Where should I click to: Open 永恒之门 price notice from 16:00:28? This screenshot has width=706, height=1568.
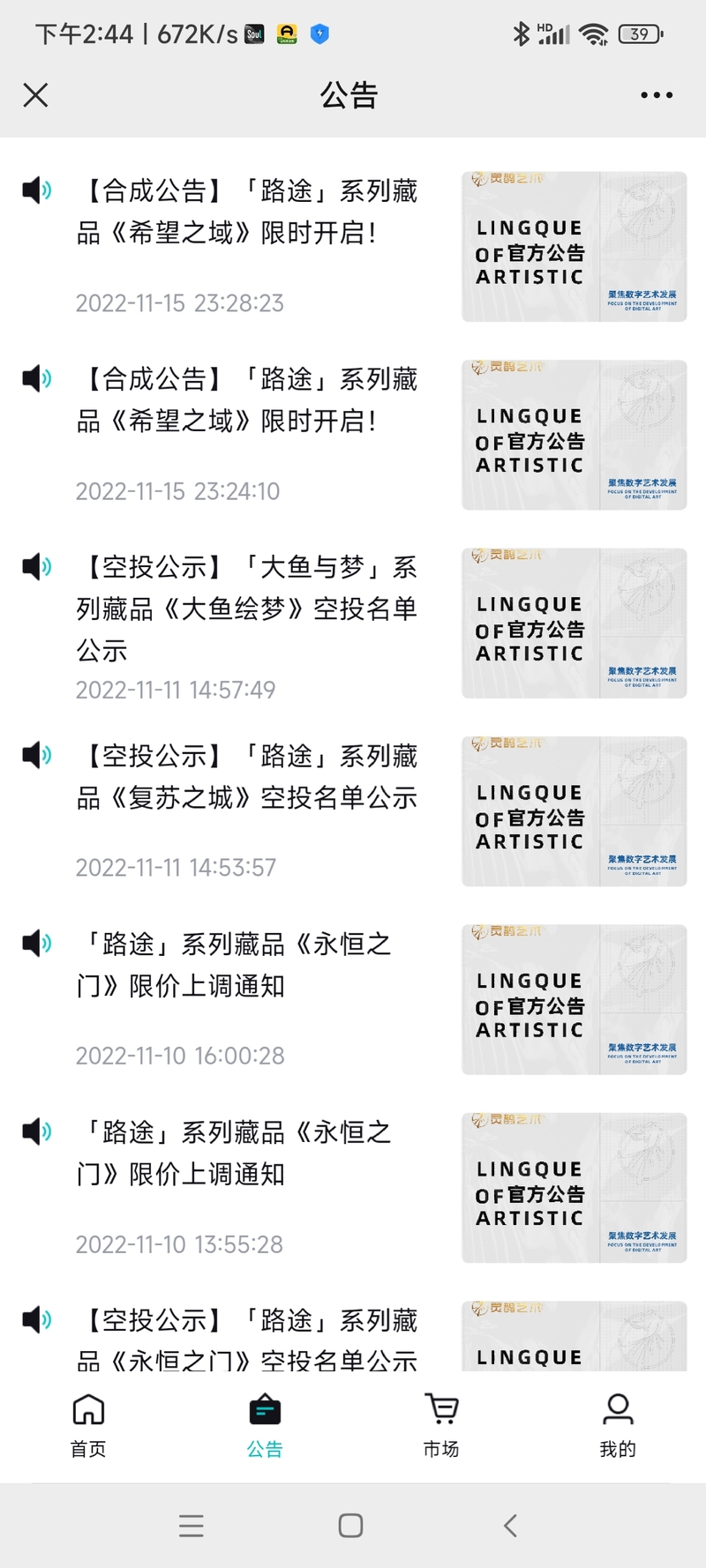(353, 999)
